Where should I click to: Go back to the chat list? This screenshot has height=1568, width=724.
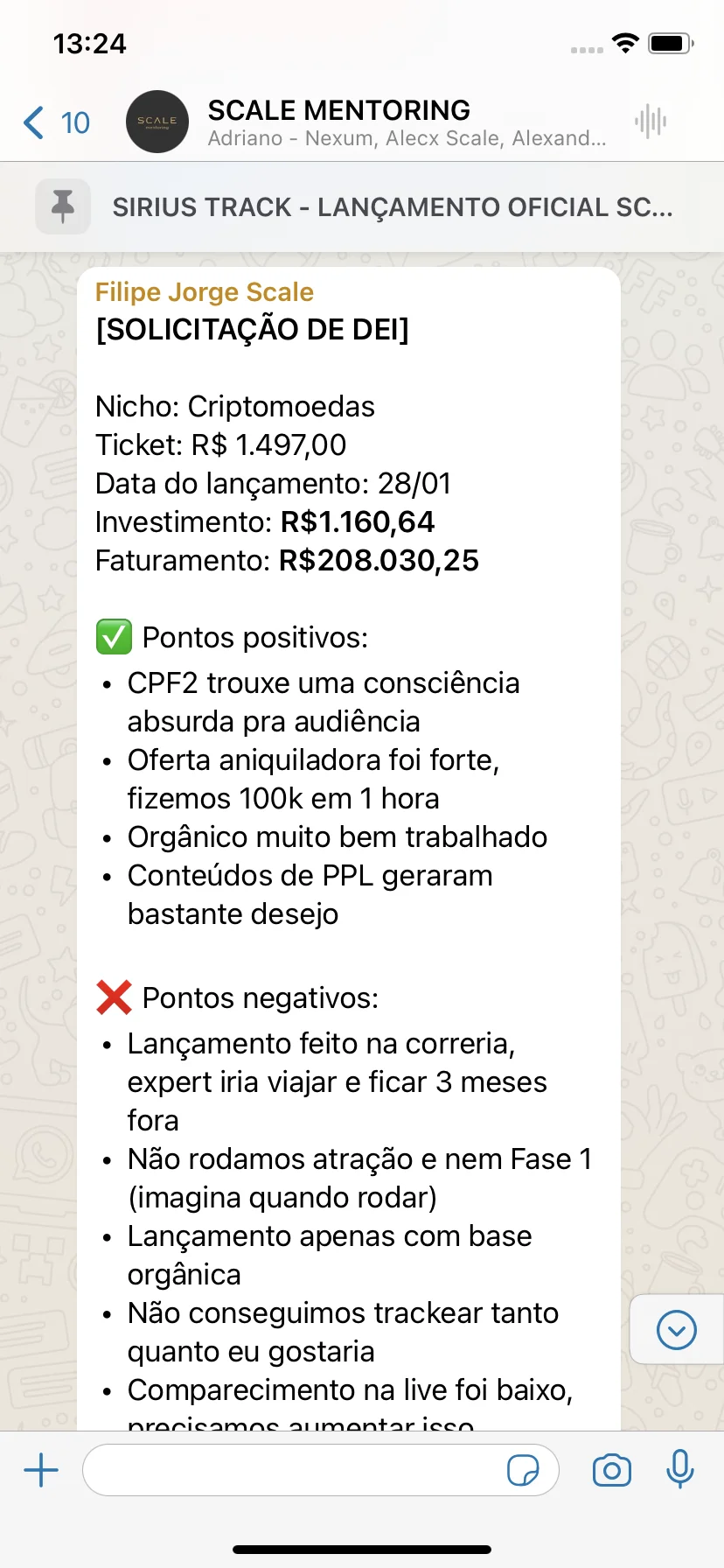pos(56,122)
